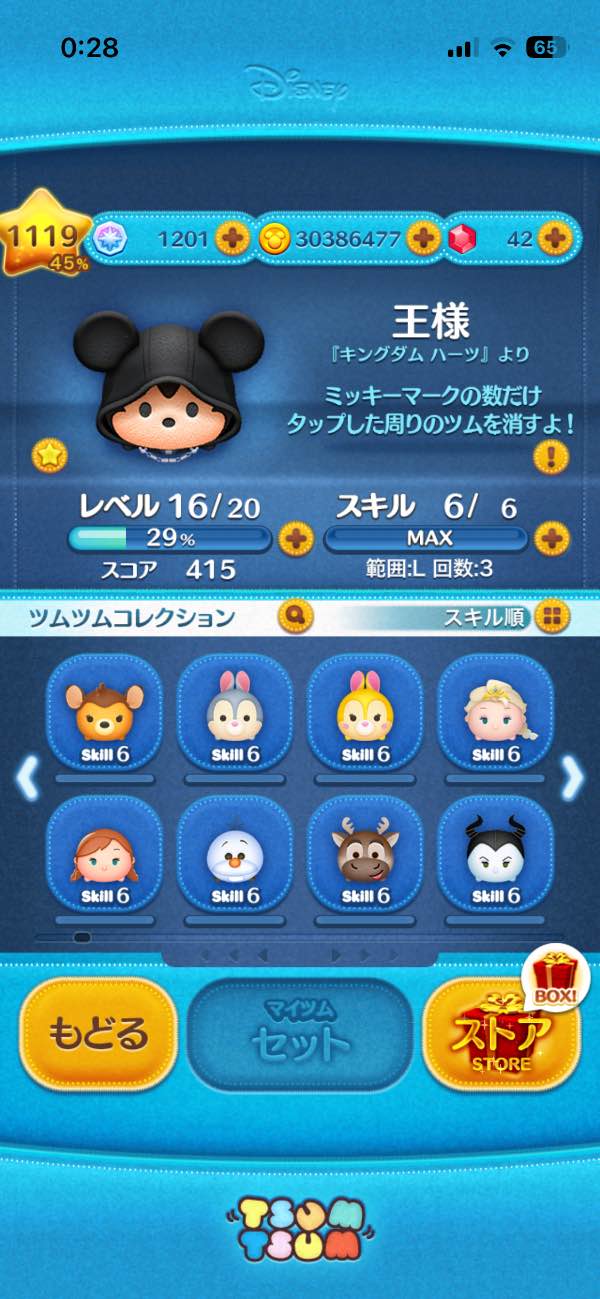The width and height of the screenshot is (600, 1299).
Task: Open the exclamation info icon
Action: (550, 457)
